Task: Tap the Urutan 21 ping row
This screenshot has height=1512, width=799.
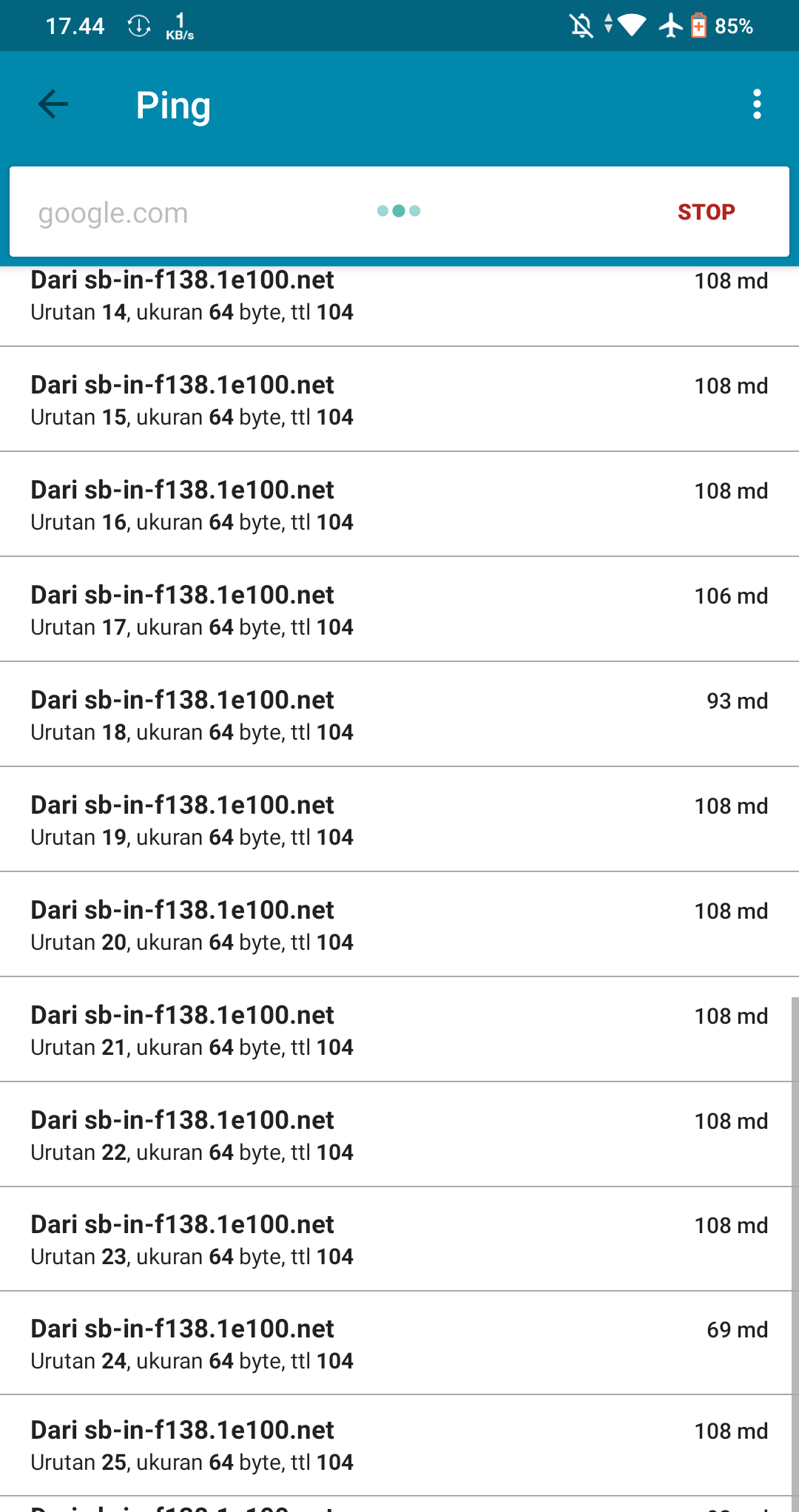Action: click(399, 1030)
